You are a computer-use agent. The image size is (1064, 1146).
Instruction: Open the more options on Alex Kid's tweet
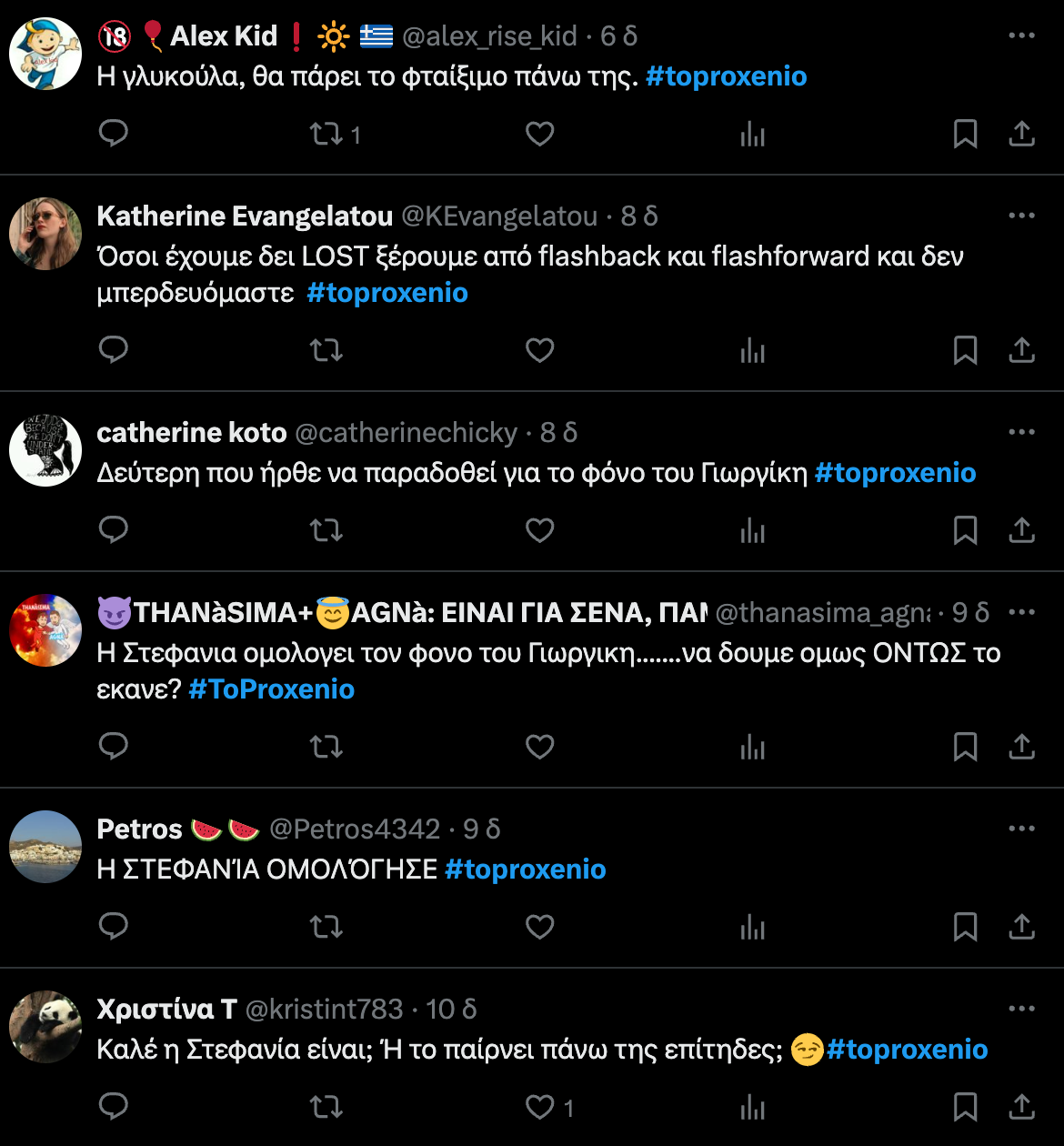[1021, 35]
